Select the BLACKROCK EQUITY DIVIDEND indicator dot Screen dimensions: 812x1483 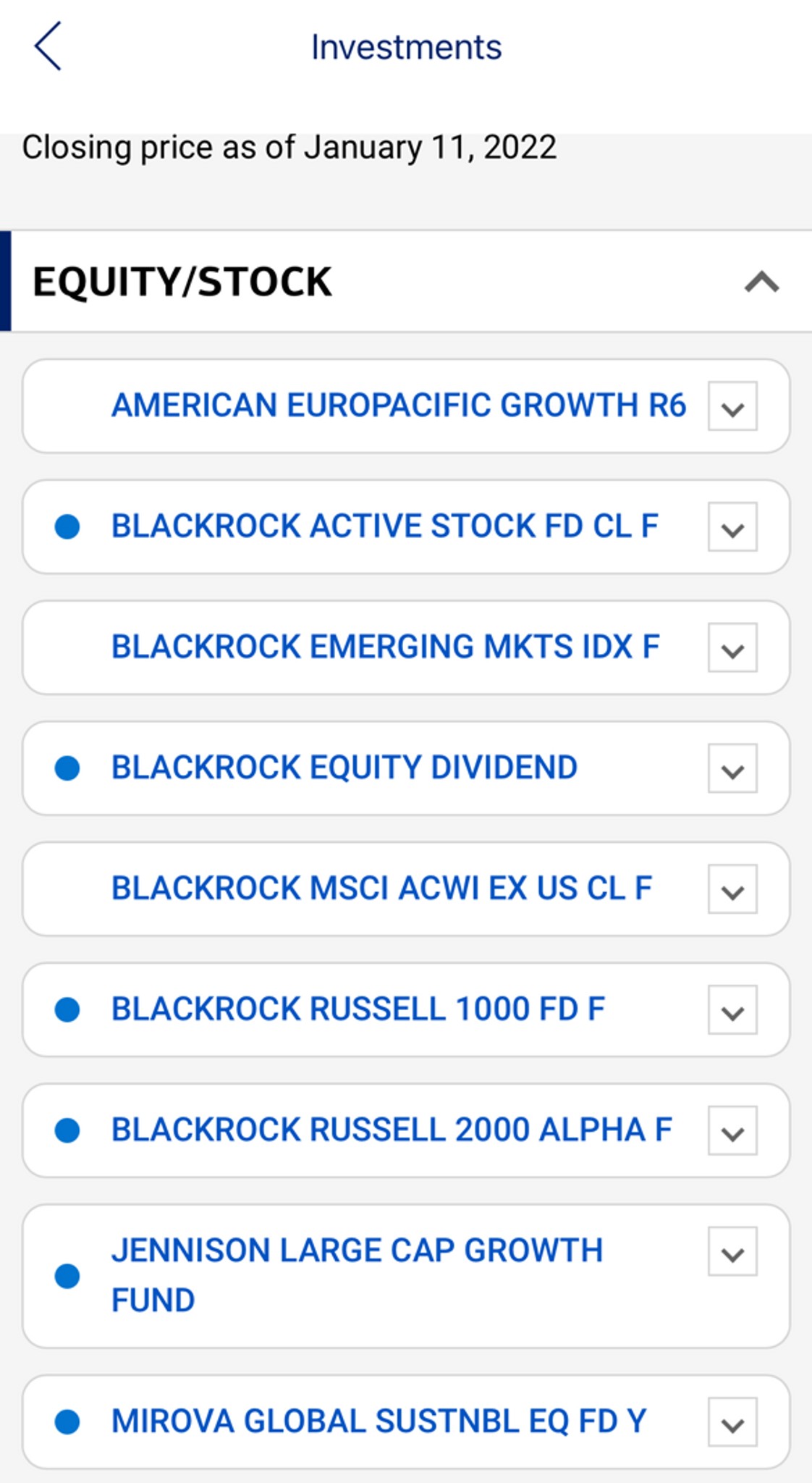coord(69,769)
